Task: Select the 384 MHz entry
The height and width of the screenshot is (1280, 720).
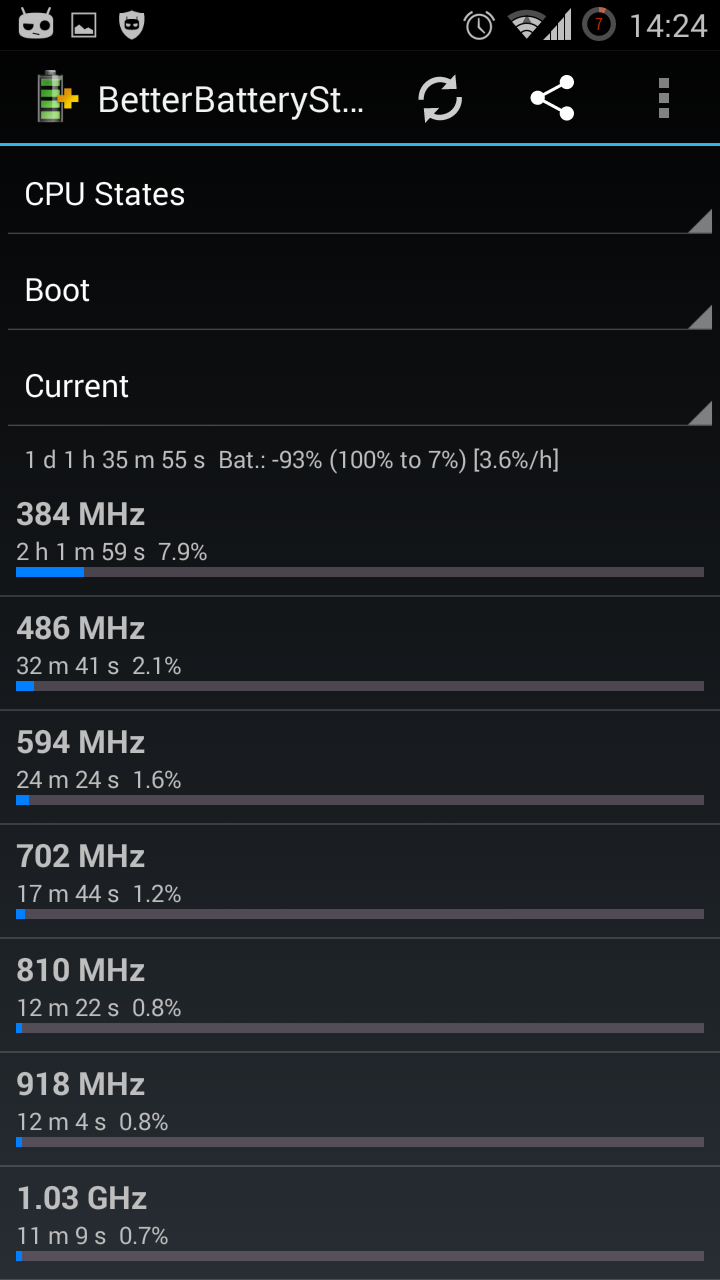Action: pos(360,539)
